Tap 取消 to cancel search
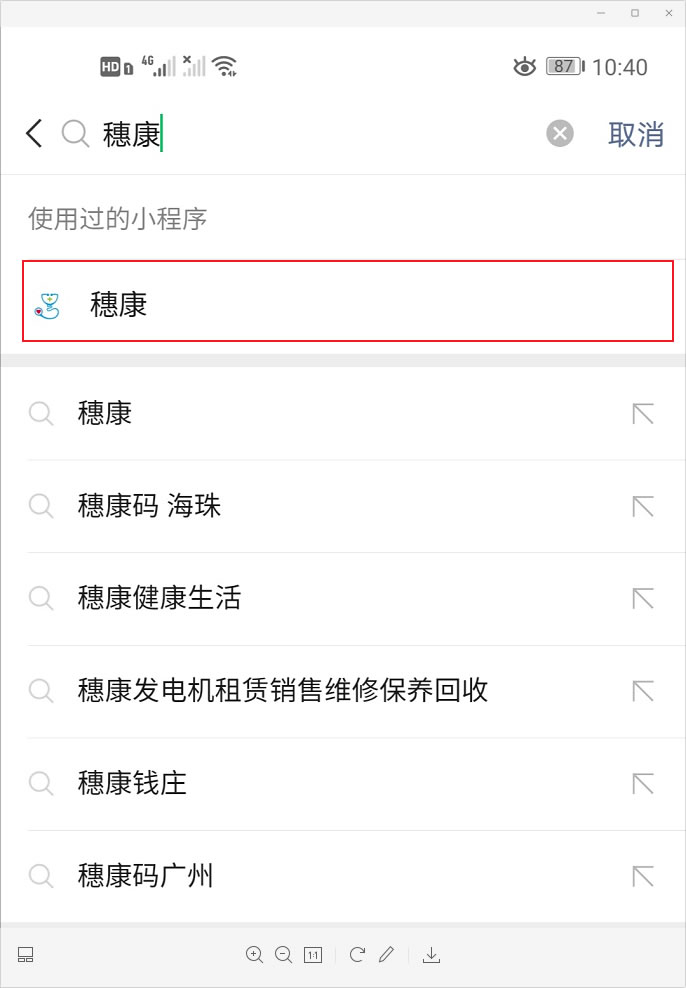 tap(636, 134)
